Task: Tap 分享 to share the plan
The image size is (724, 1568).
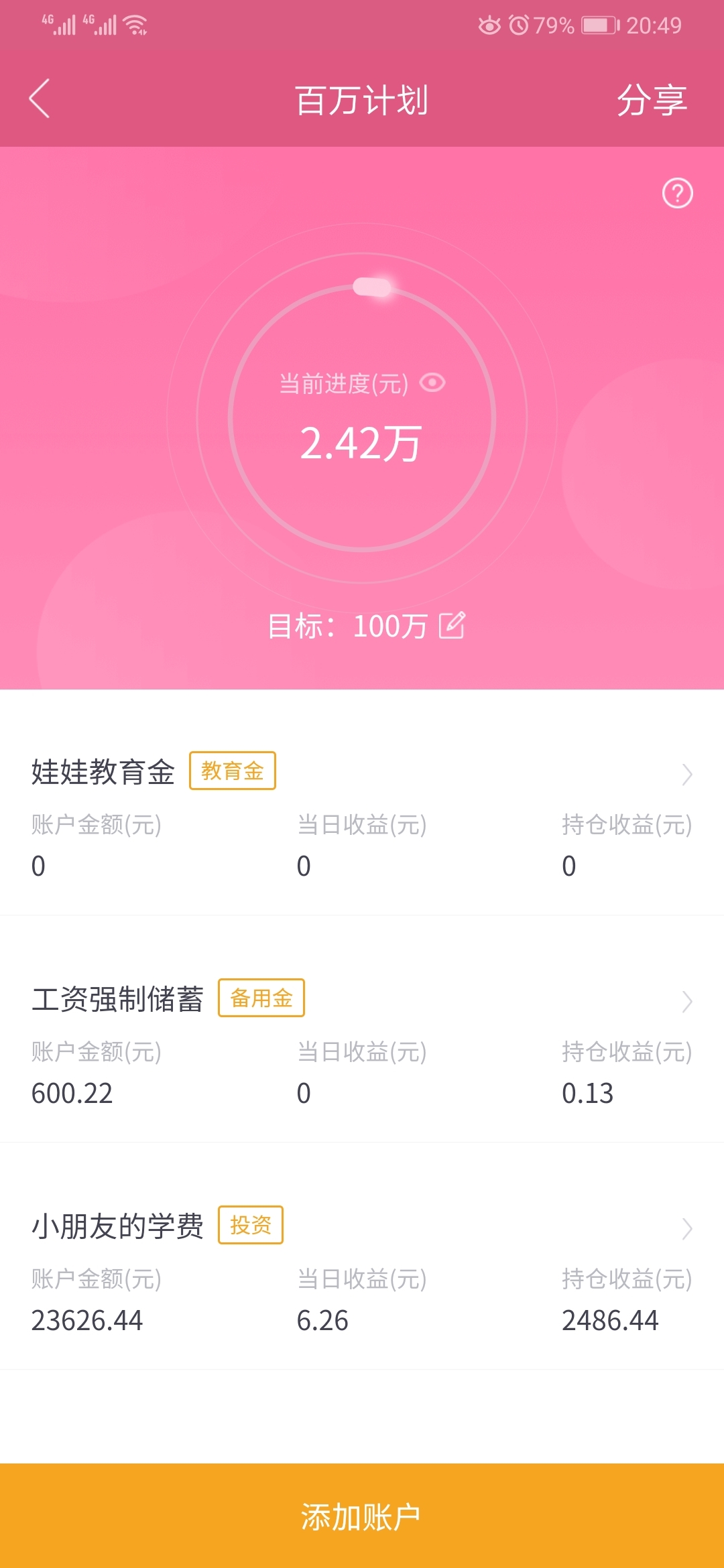Action: pos(652,100)
